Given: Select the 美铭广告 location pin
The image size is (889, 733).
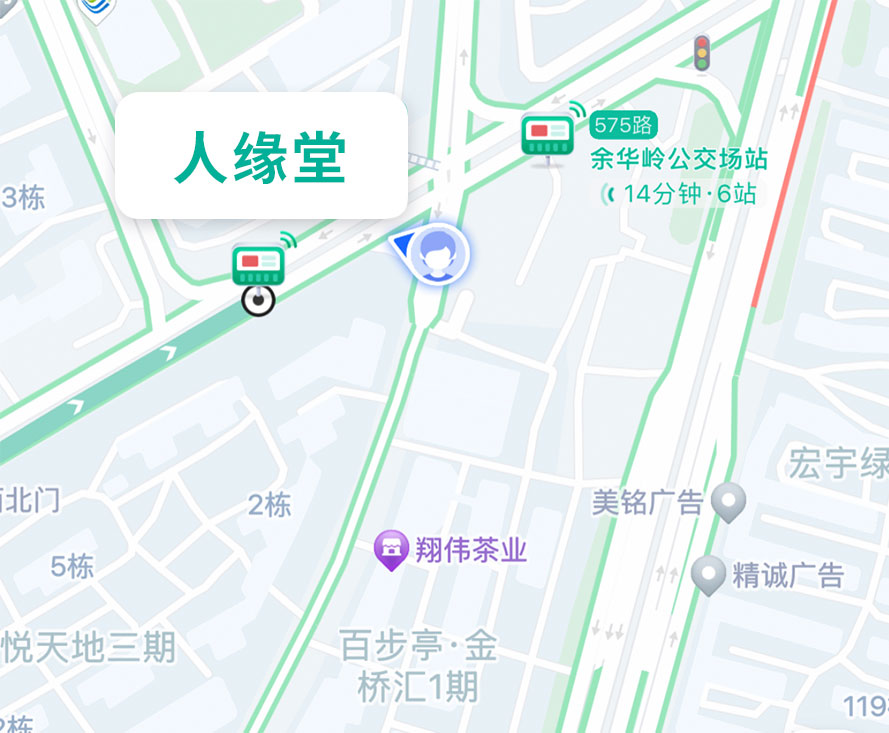Looking at the screenshot, I should pos(729,501).
